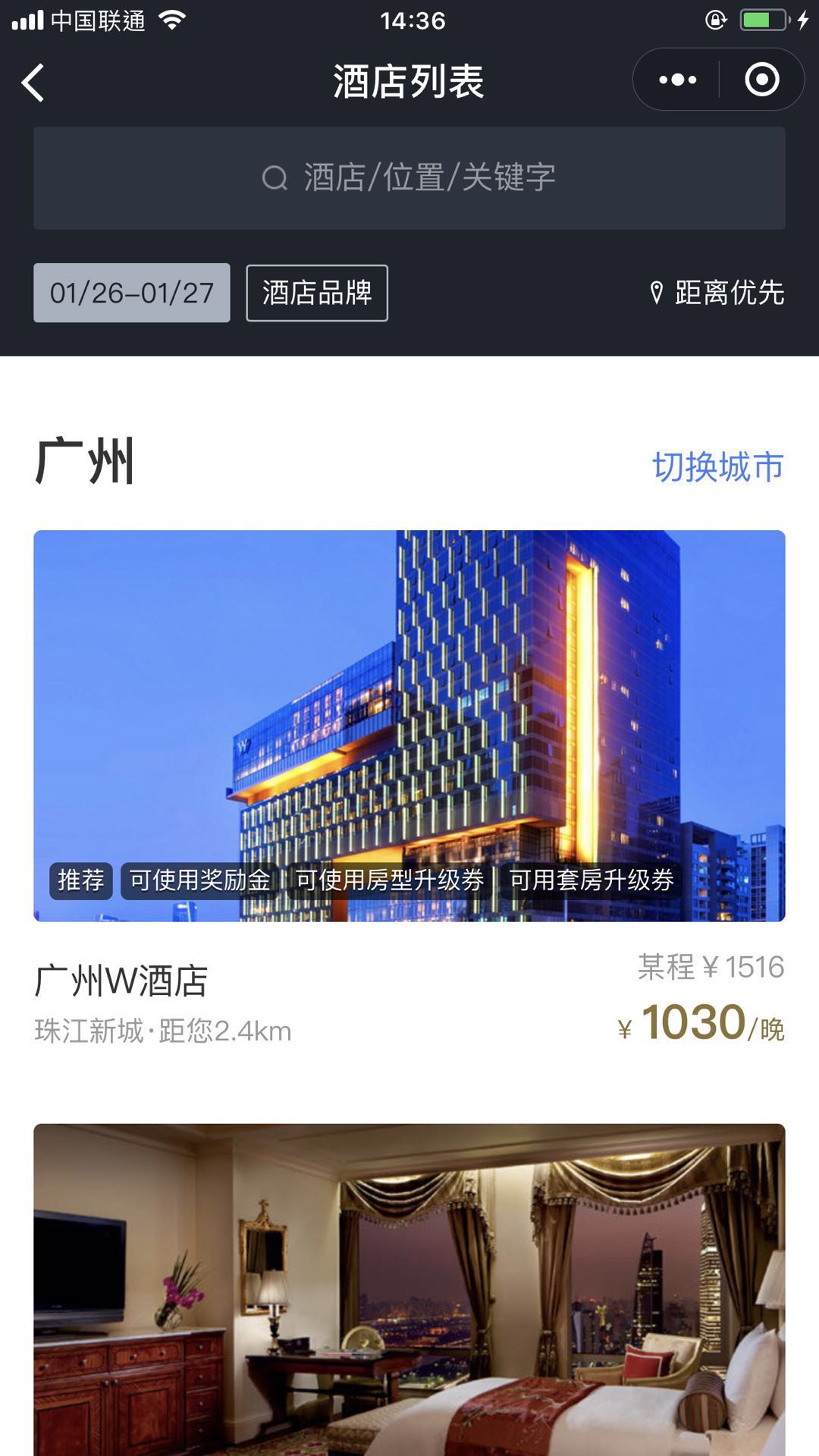Open the mini program more-options menu

pos(677,80)
